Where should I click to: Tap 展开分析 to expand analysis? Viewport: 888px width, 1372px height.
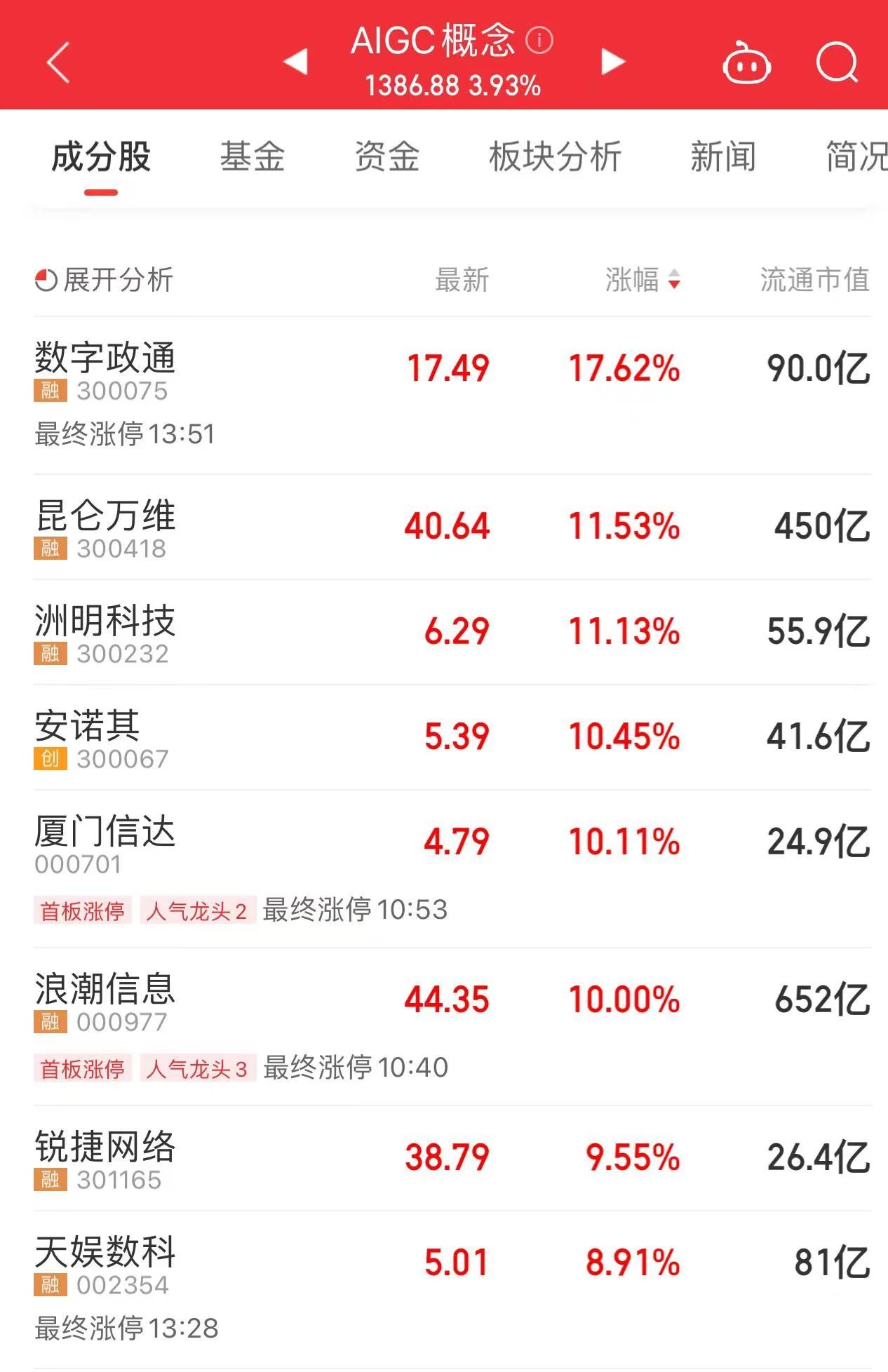coord(104,280)
